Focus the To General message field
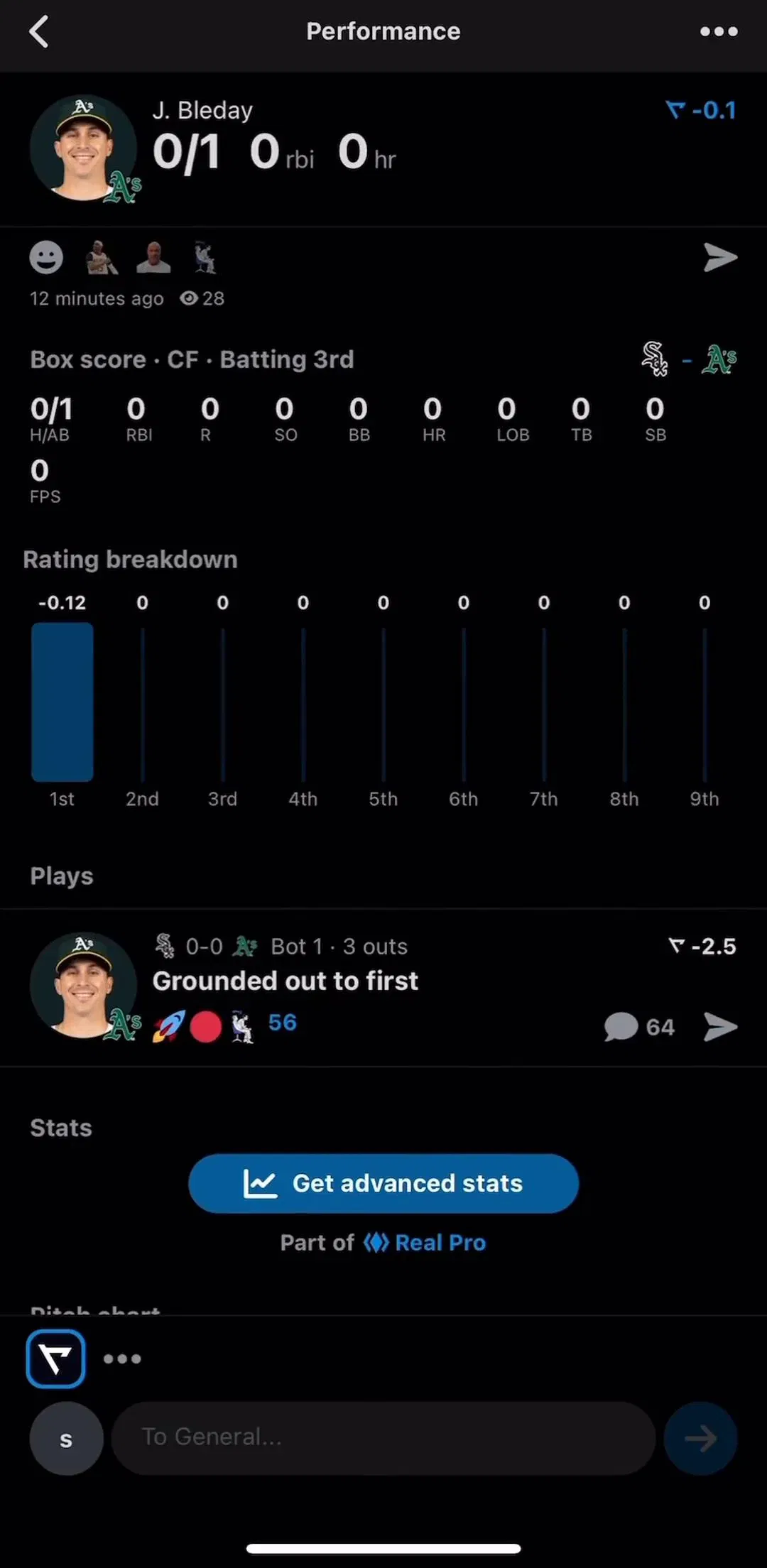The width and height of the screenshot is (767, 1568). 383,1438
